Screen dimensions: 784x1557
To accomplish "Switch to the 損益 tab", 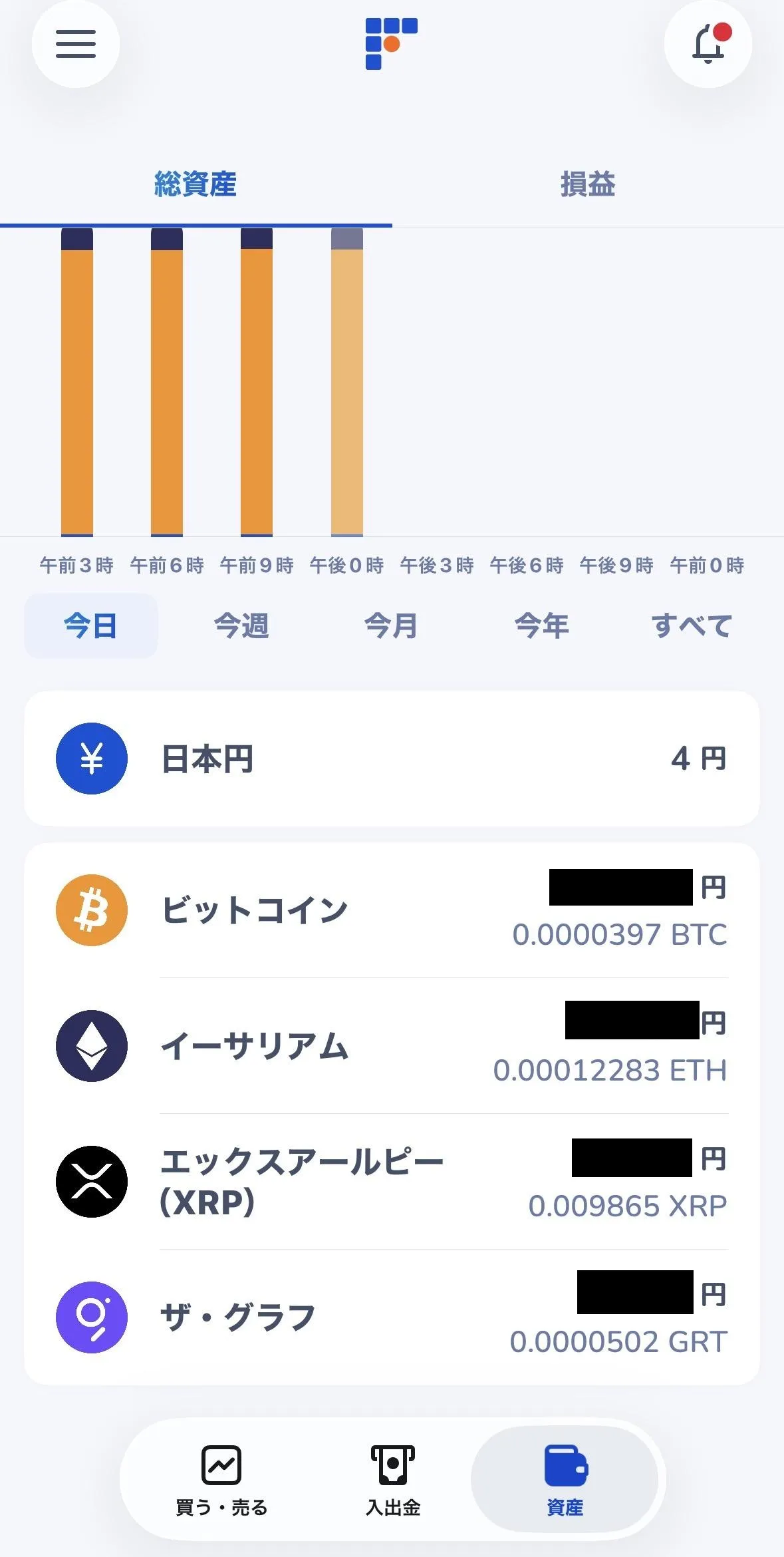I will click(x=588, y=184).
